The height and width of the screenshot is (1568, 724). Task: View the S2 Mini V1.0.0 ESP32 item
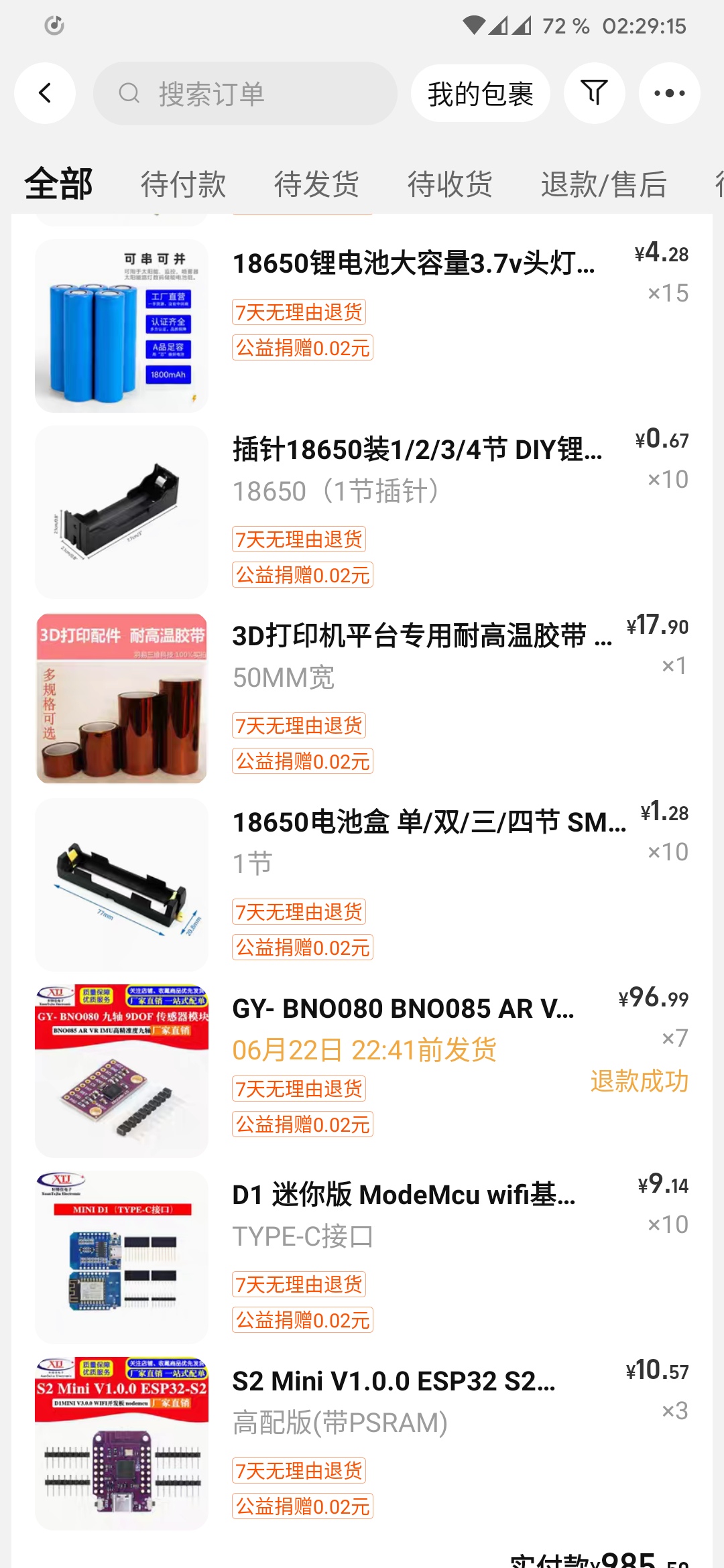(x=394, y=1381)
